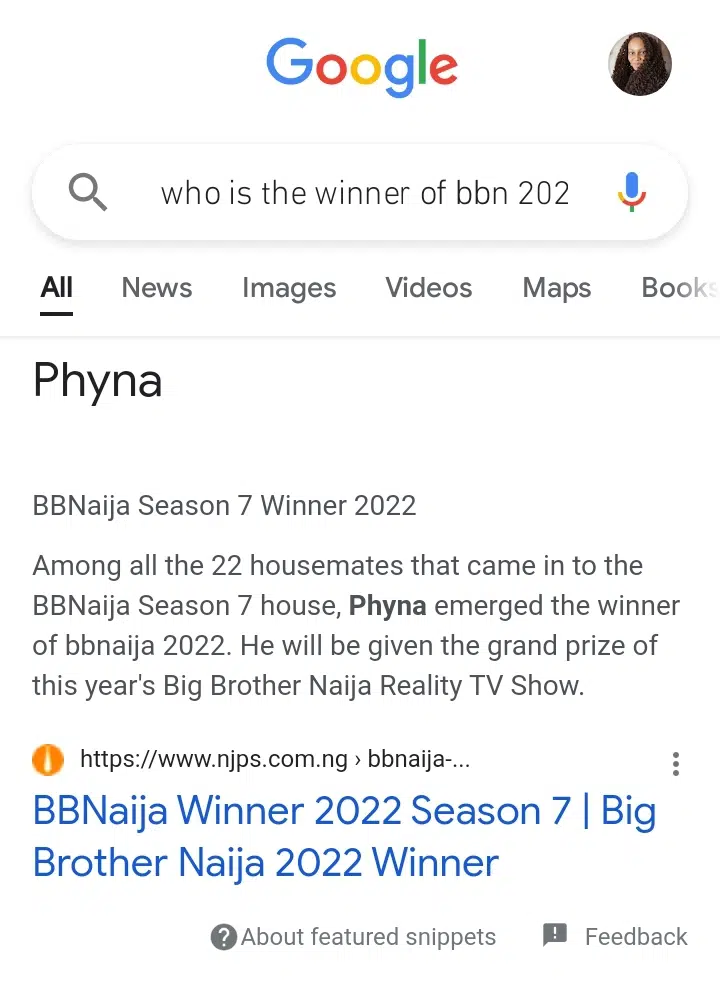Open your Google account profile picture

639,64
